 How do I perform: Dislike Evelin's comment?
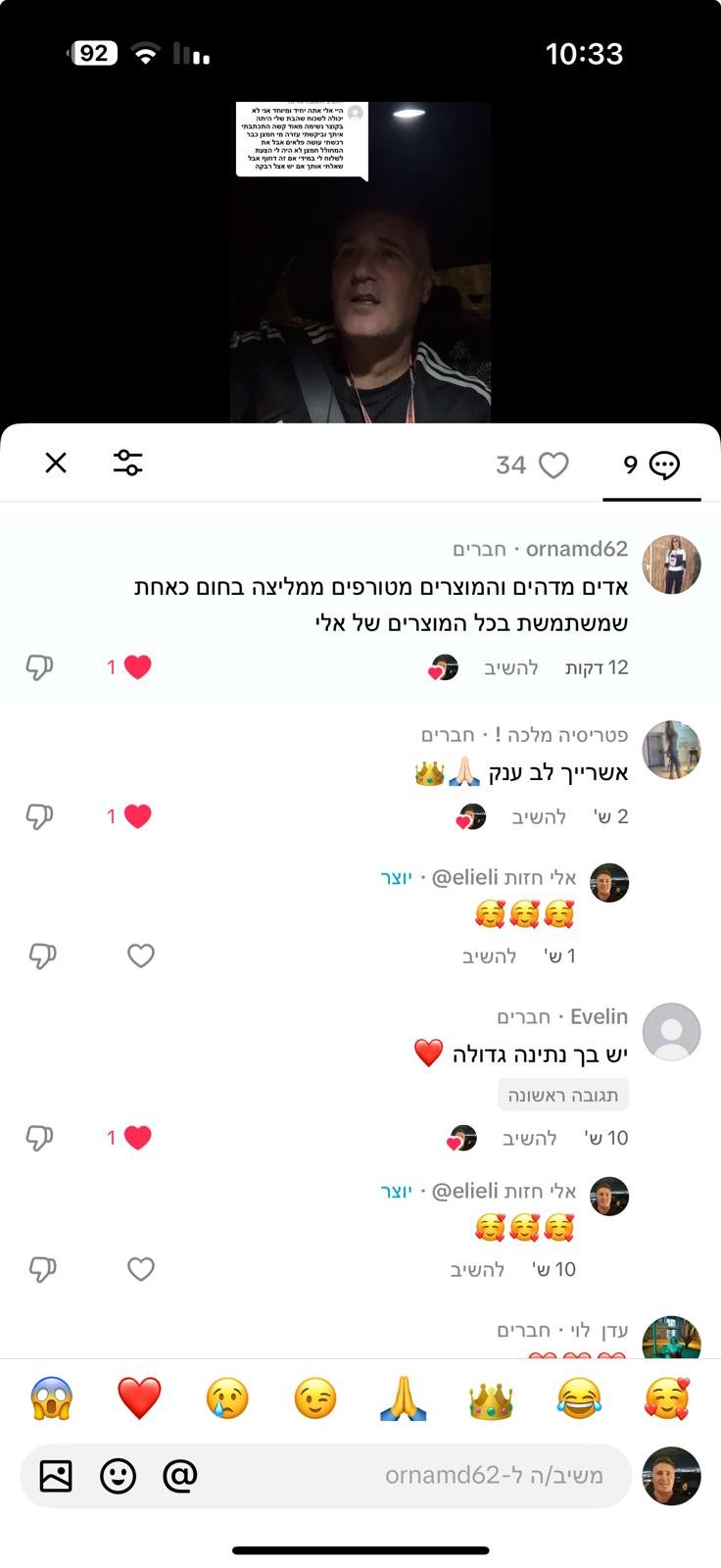coord(39,1138)
